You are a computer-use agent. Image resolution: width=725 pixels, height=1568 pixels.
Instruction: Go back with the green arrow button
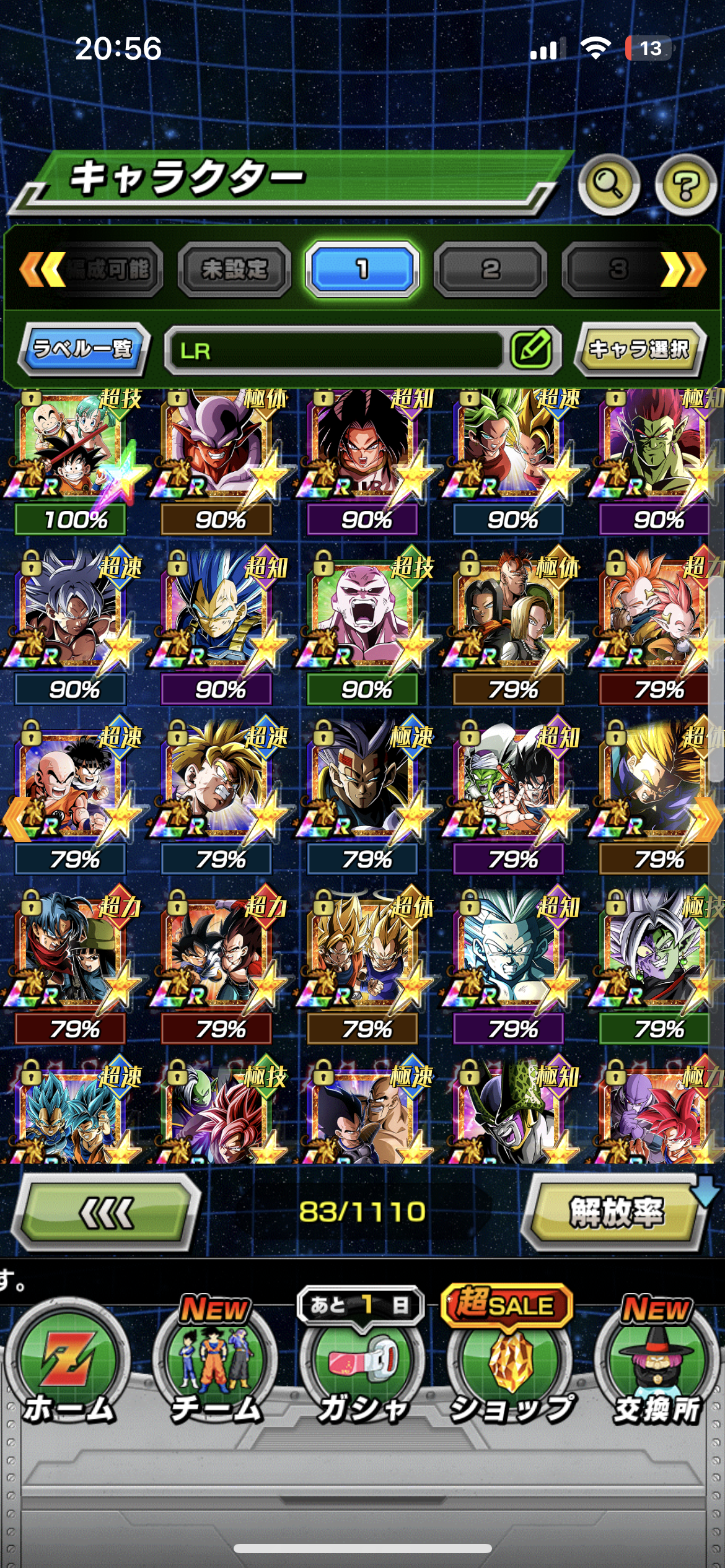pos(106,1212)
